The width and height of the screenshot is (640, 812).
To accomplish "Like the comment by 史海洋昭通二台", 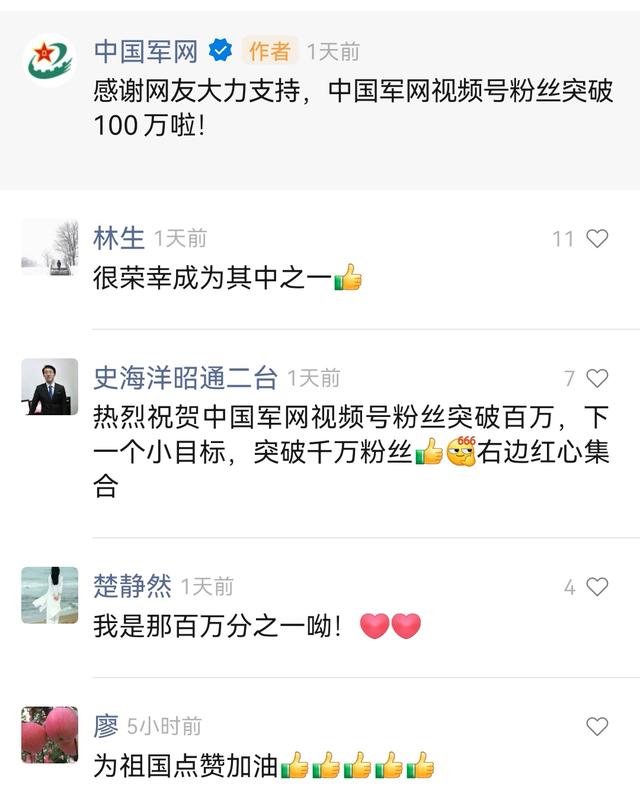I will coord(597,379).
